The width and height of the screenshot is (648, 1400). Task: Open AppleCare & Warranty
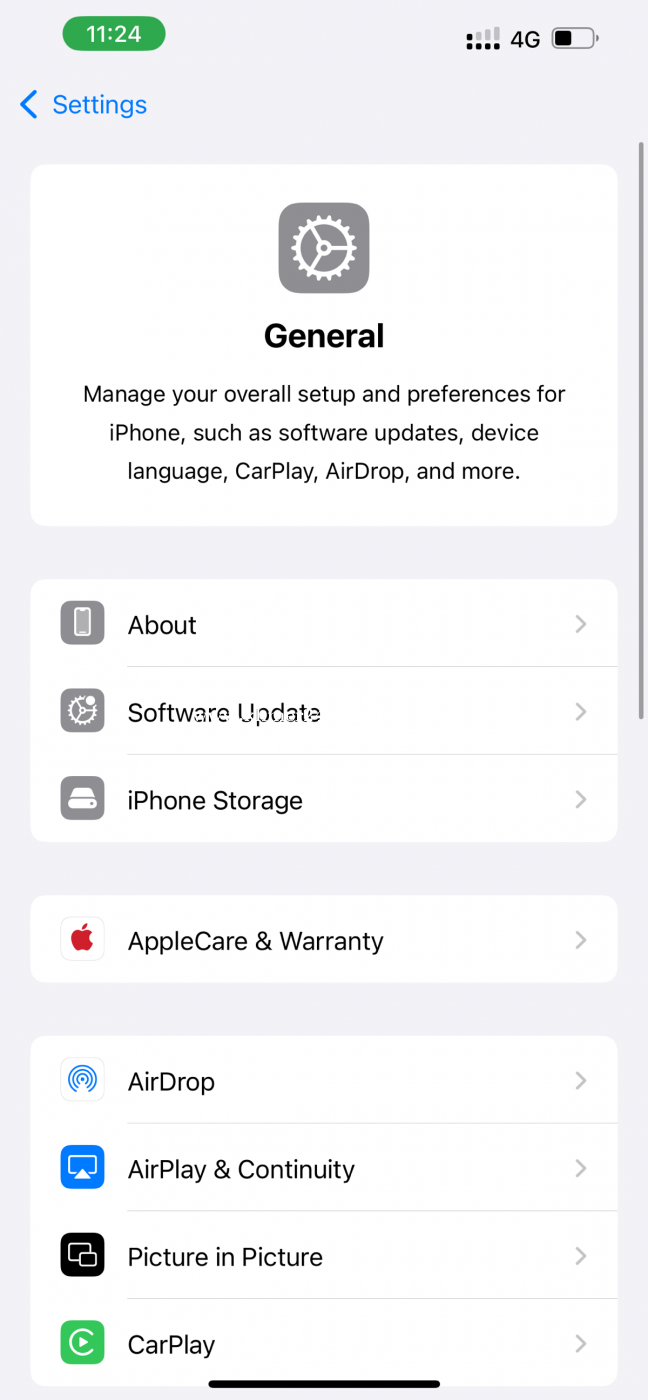(324, 939)
